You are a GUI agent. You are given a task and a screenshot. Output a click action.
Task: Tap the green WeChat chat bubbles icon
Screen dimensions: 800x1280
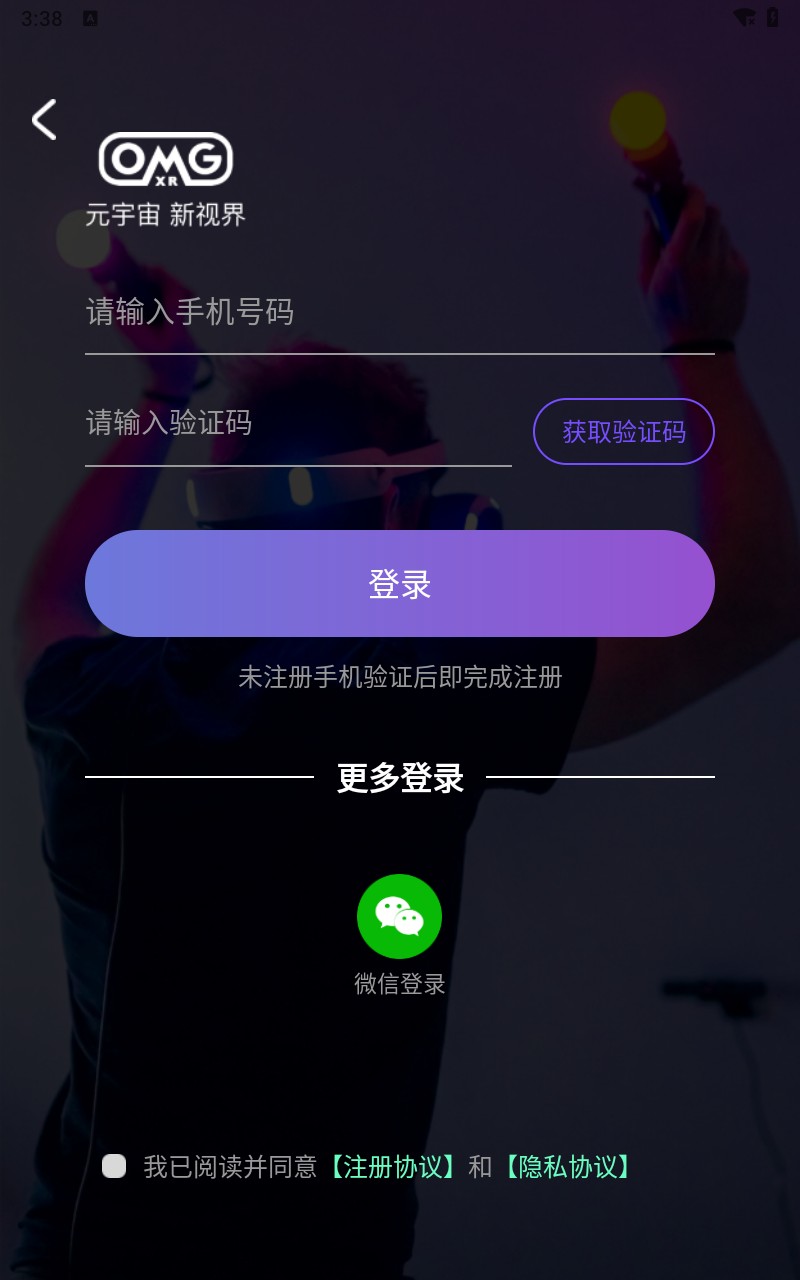tap(400, 915)
